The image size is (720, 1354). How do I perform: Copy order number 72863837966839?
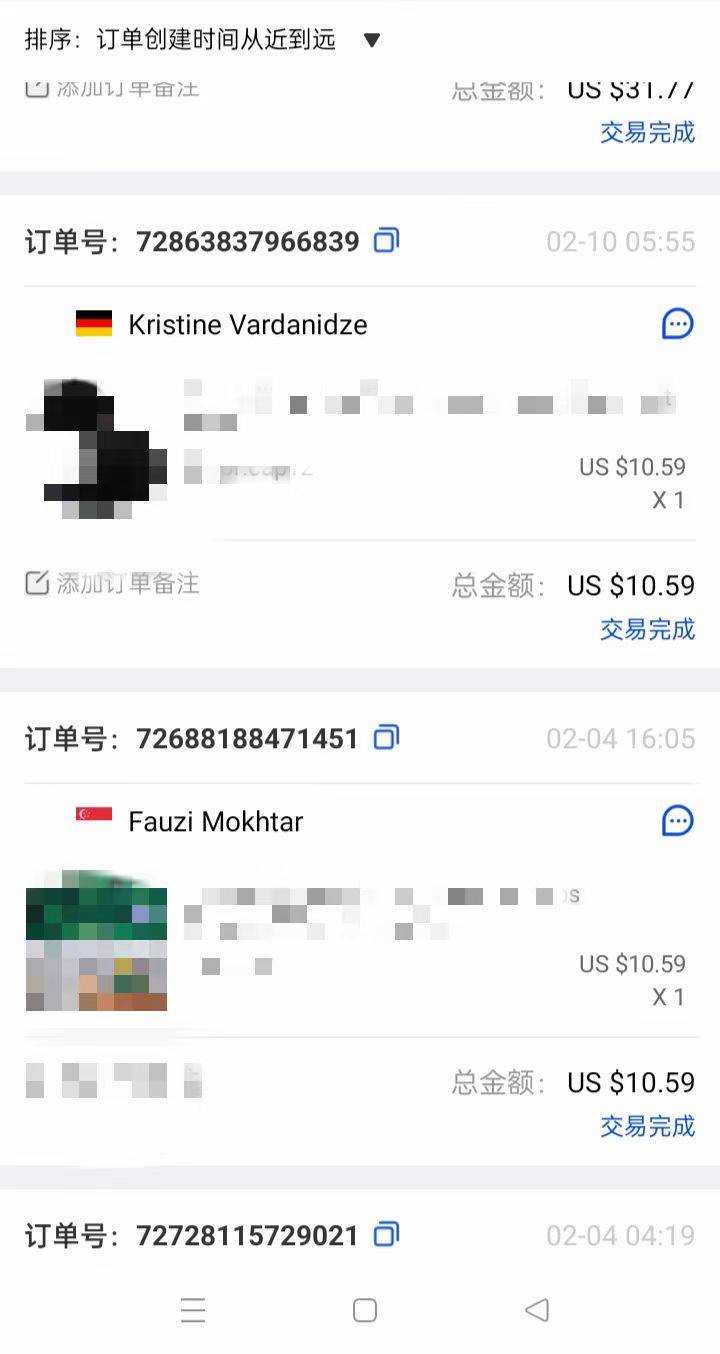(x=386, y=241)
